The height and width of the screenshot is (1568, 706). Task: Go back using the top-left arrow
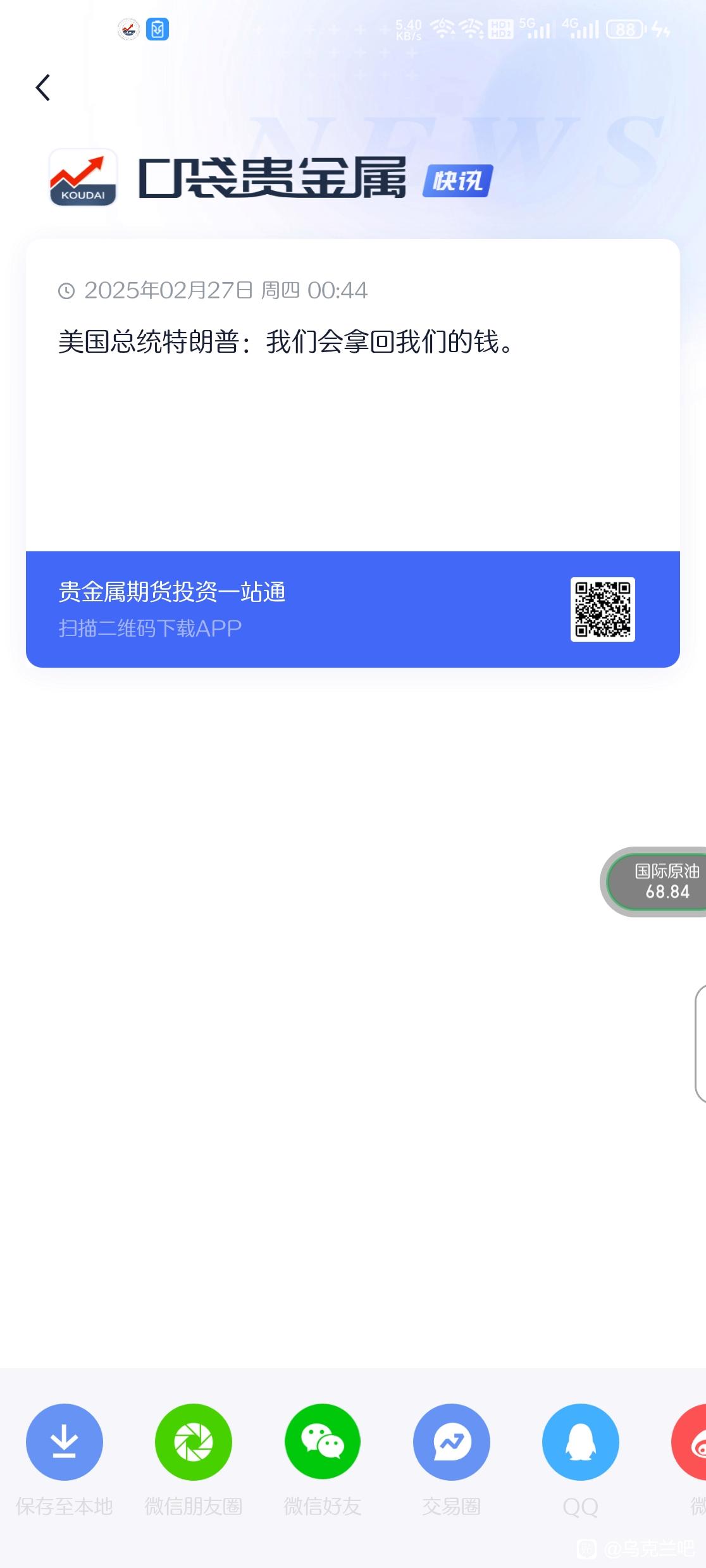pos(43,87)
